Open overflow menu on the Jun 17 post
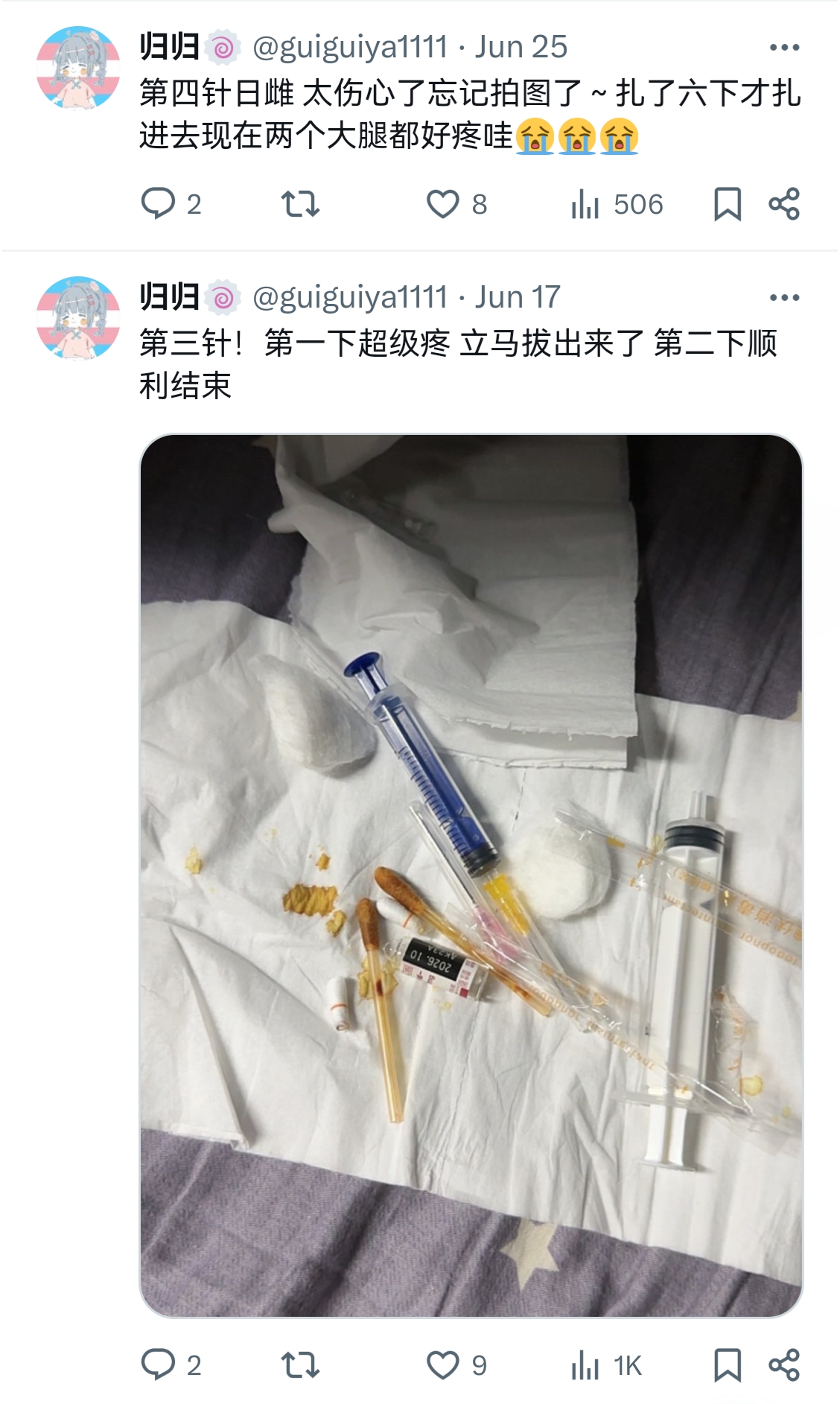 click(x=784, y=298)
